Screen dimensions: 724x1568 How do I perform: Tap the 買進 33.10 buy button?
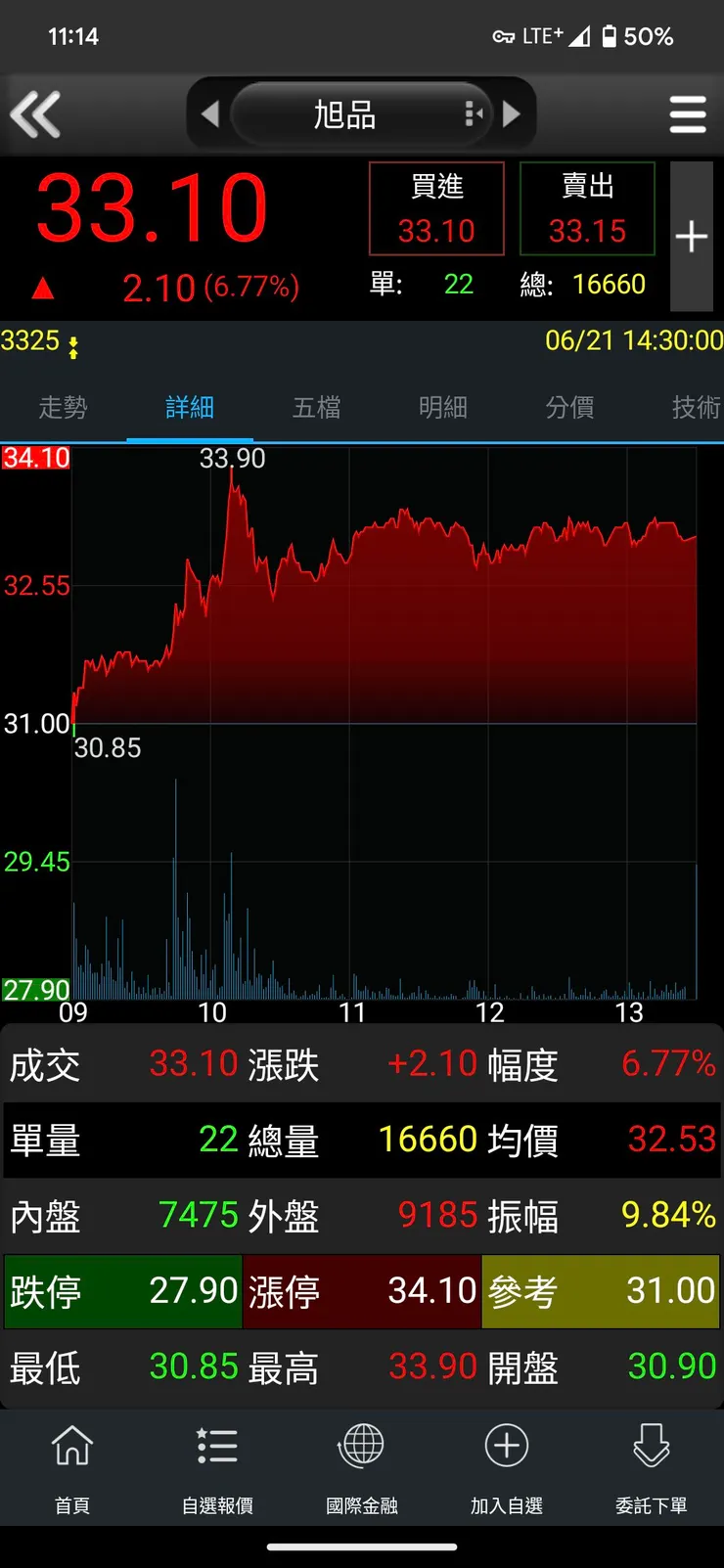coord(436,208)
